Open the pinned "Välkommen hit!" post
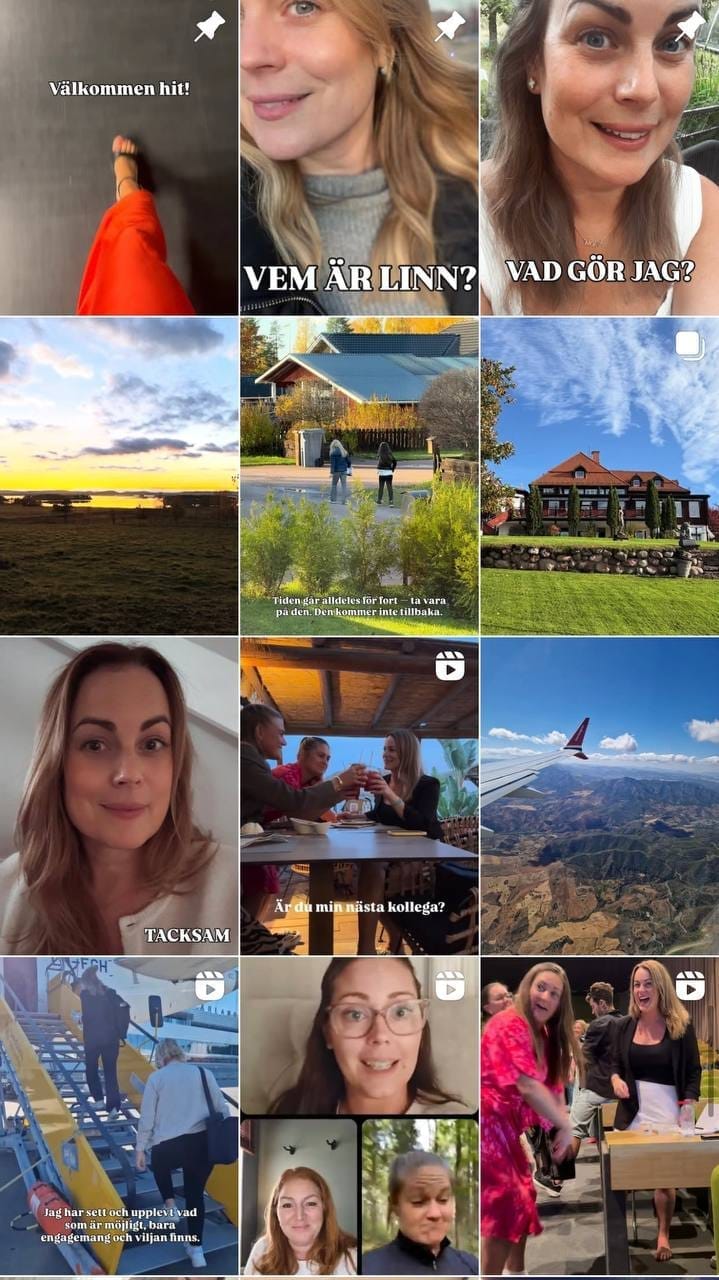Image resolution: width=719 pixels, height=1280 pixels. pos(119,157)
